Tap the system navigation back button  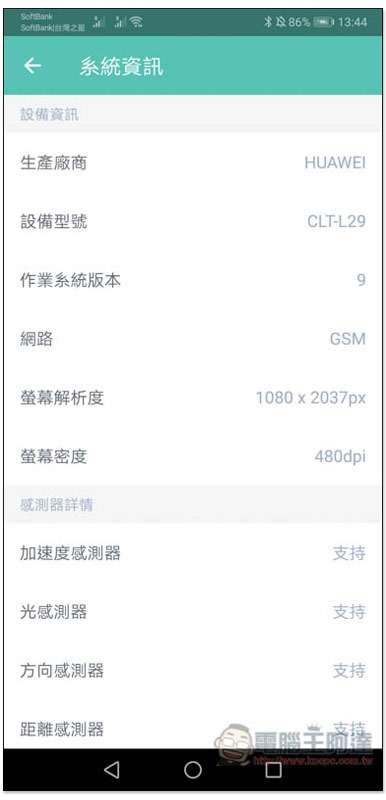111,769
